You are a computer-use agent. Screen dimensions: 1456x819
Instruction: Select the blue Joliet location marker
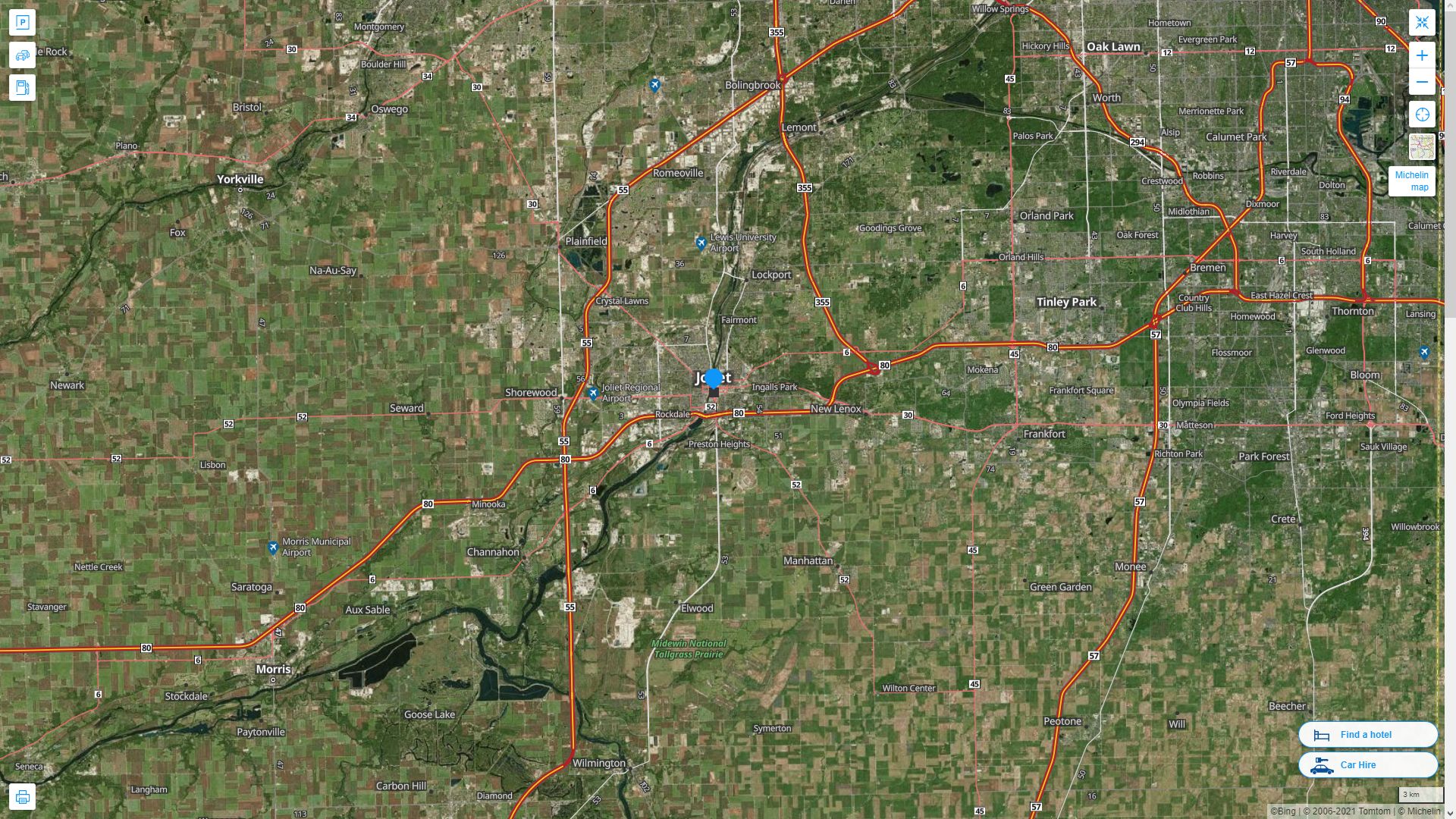[714, 378]
